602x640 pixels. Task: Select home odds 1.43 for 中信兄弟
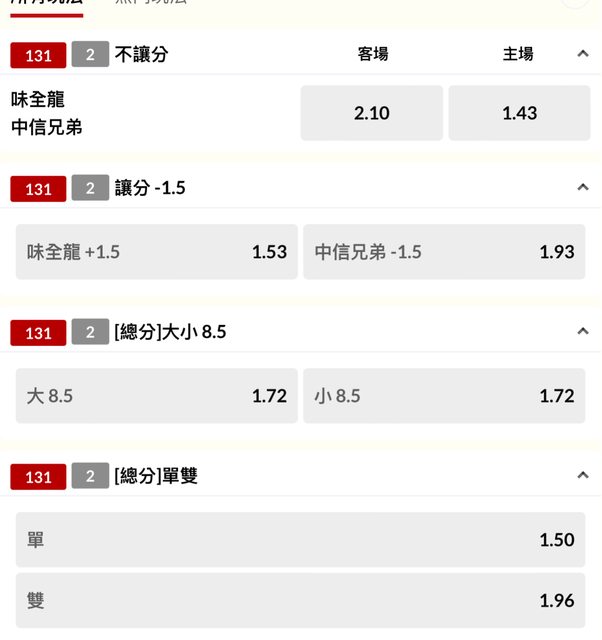tap(519, 113)
